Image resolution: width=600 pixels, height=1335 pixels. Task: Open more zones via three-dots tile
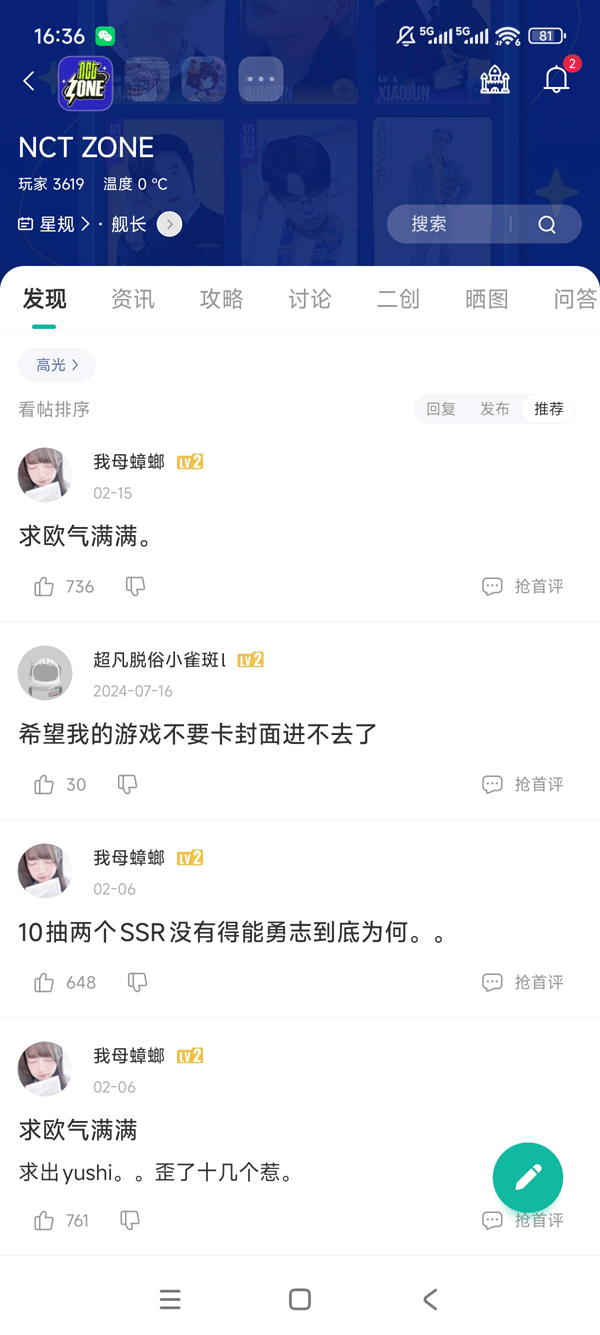tap(260, 79)
